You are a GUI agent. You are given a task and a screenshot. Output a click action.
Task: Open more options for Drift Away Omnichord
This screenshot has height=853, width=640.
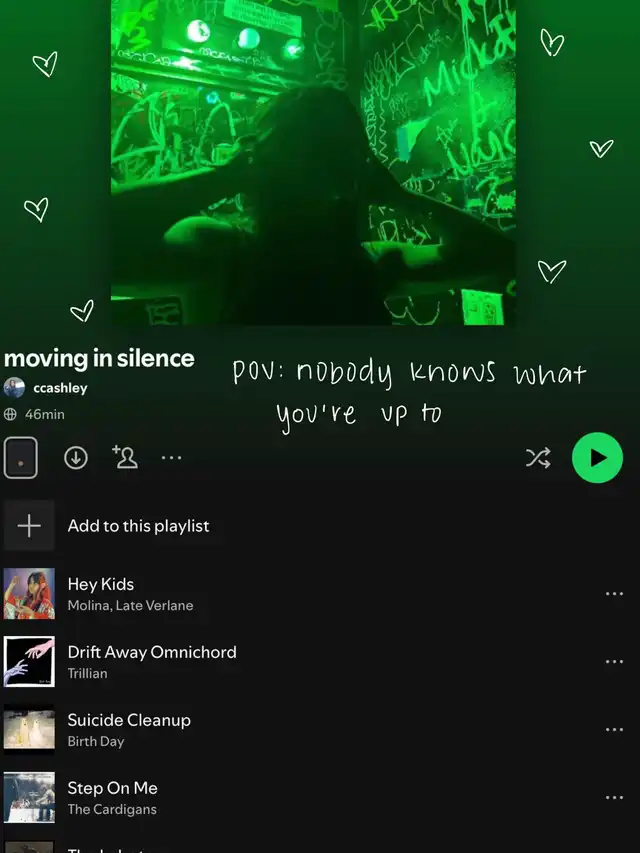tap(614, 662)
